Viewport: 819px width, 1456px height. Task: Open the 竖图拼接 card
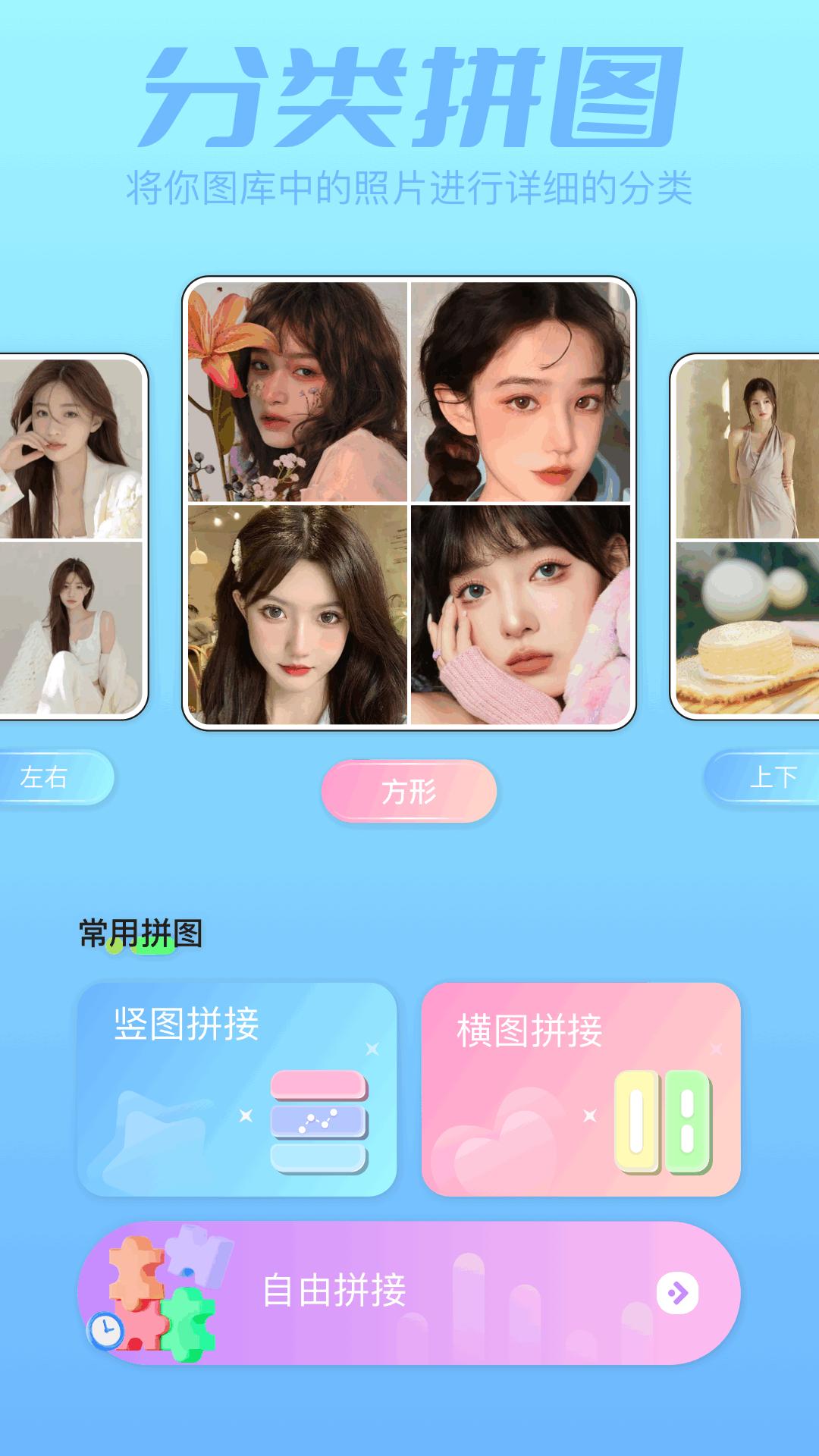(x=237, y=1089)
